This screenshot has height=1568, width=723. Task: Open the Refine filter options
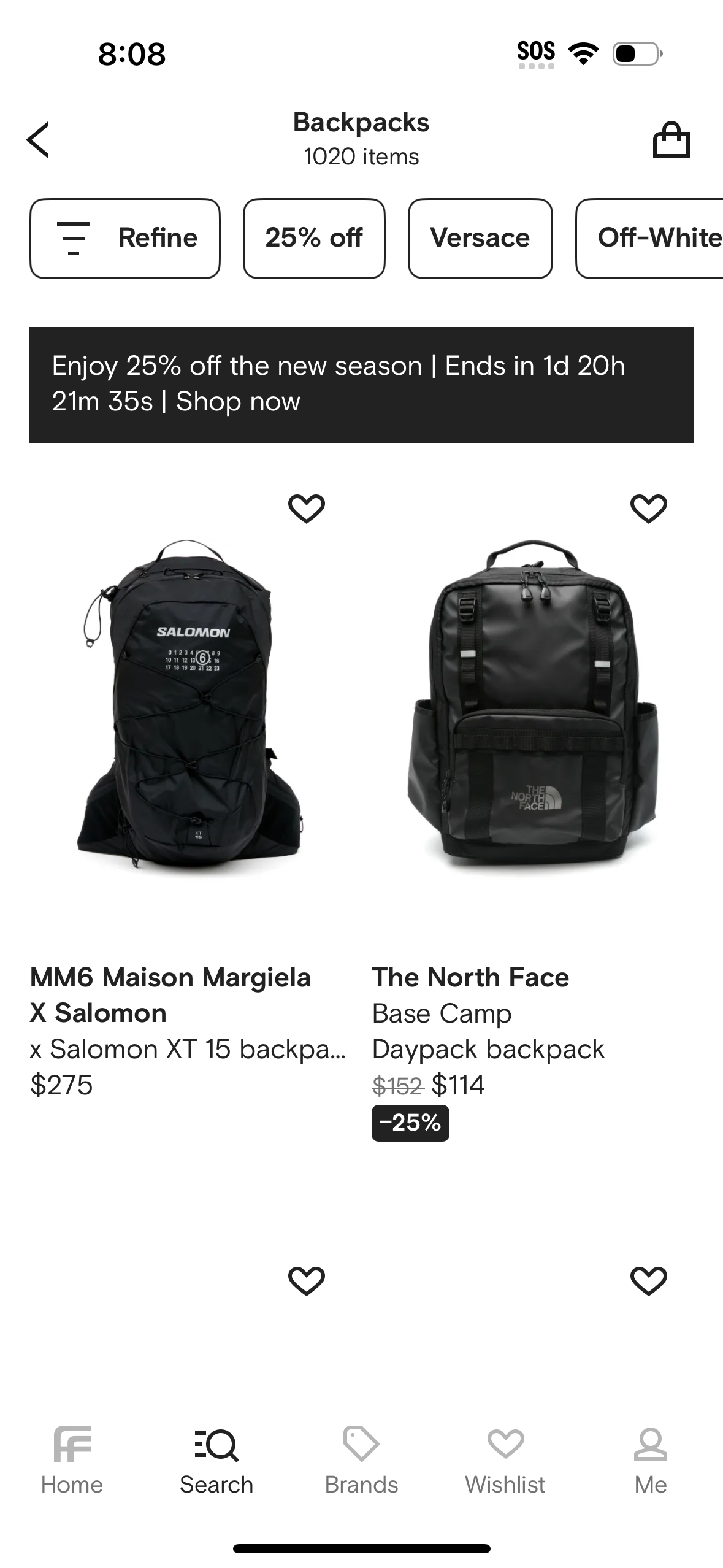(x=125, y=238)
